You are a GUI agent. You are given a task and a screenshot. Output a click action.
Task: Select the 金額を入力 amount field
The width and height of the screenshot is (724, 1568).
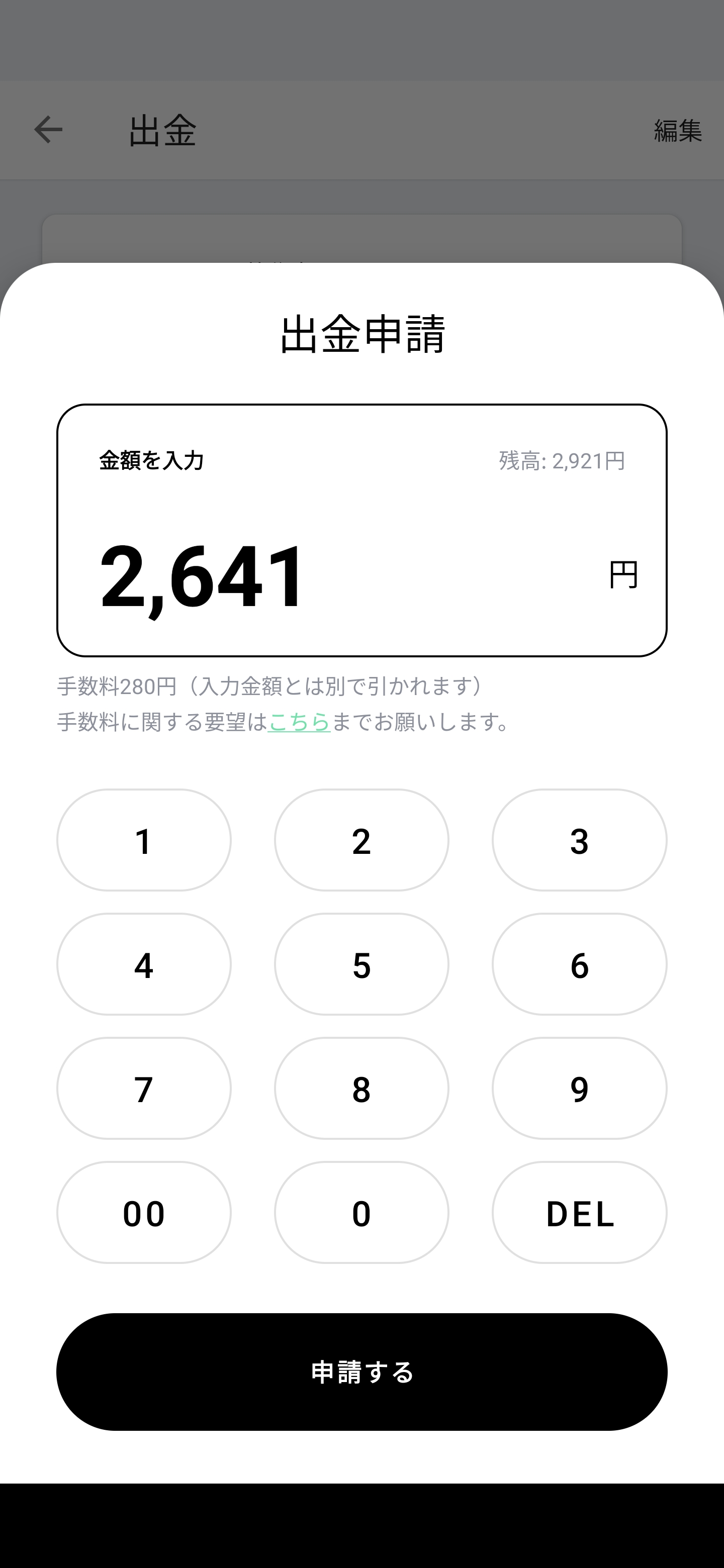point(361,548)
